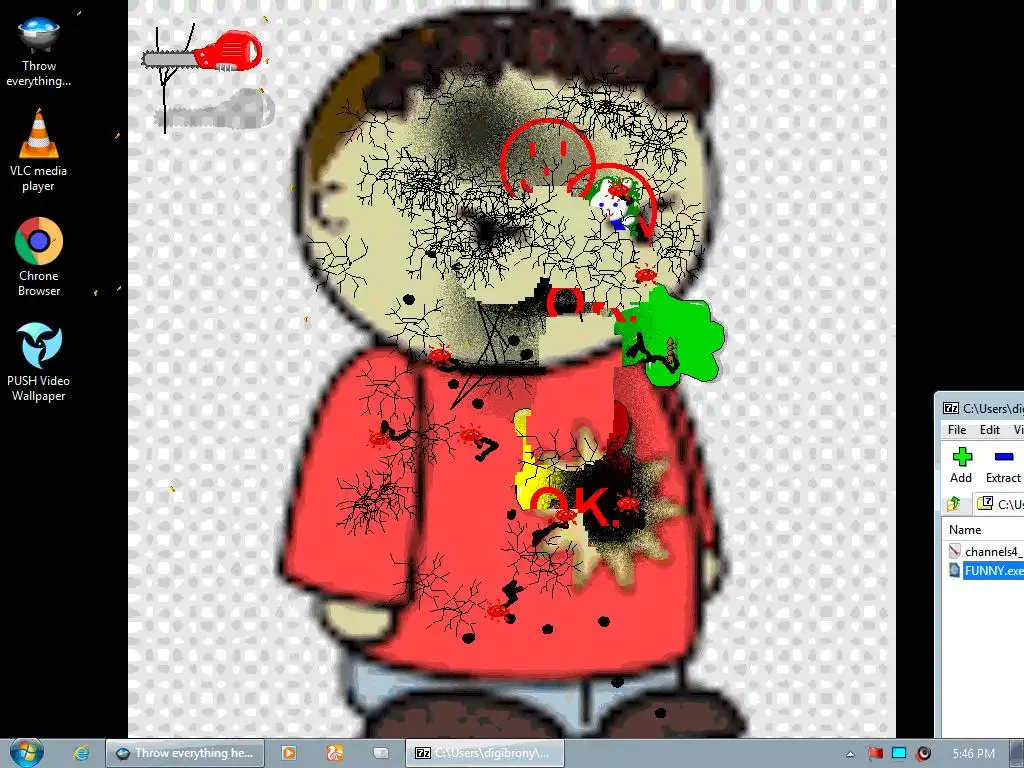The width and height of the screenshot is (1024, 768).
Task: Launch Internet Explorer from the taskbar
Action: tap(82, 753)
